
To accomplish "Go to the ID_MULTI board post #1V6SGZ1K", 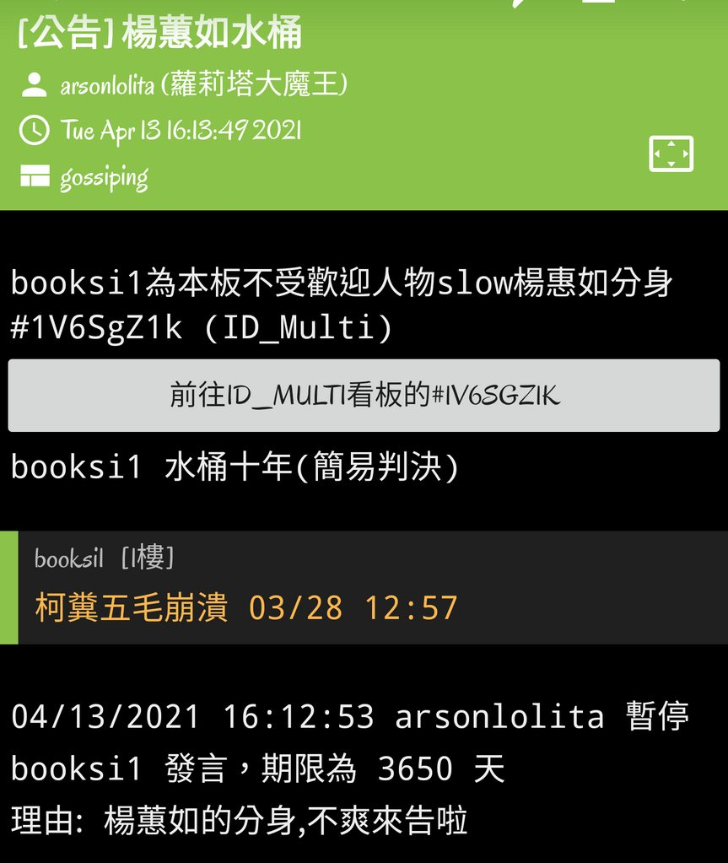I will pyautogui.click(x=364, y=396).
